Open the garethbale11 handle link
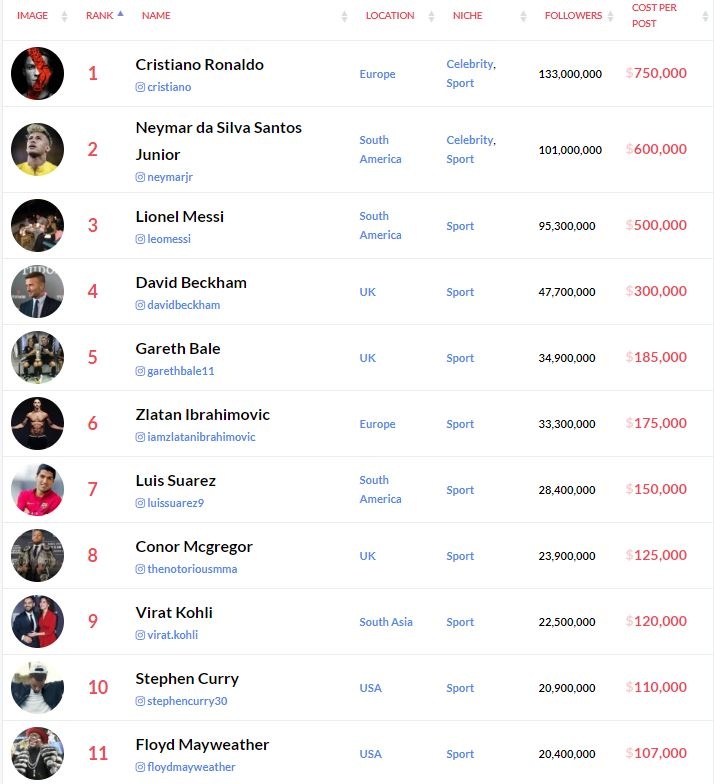Viewport: 714px width, 784px height. (x=180, y=371)
